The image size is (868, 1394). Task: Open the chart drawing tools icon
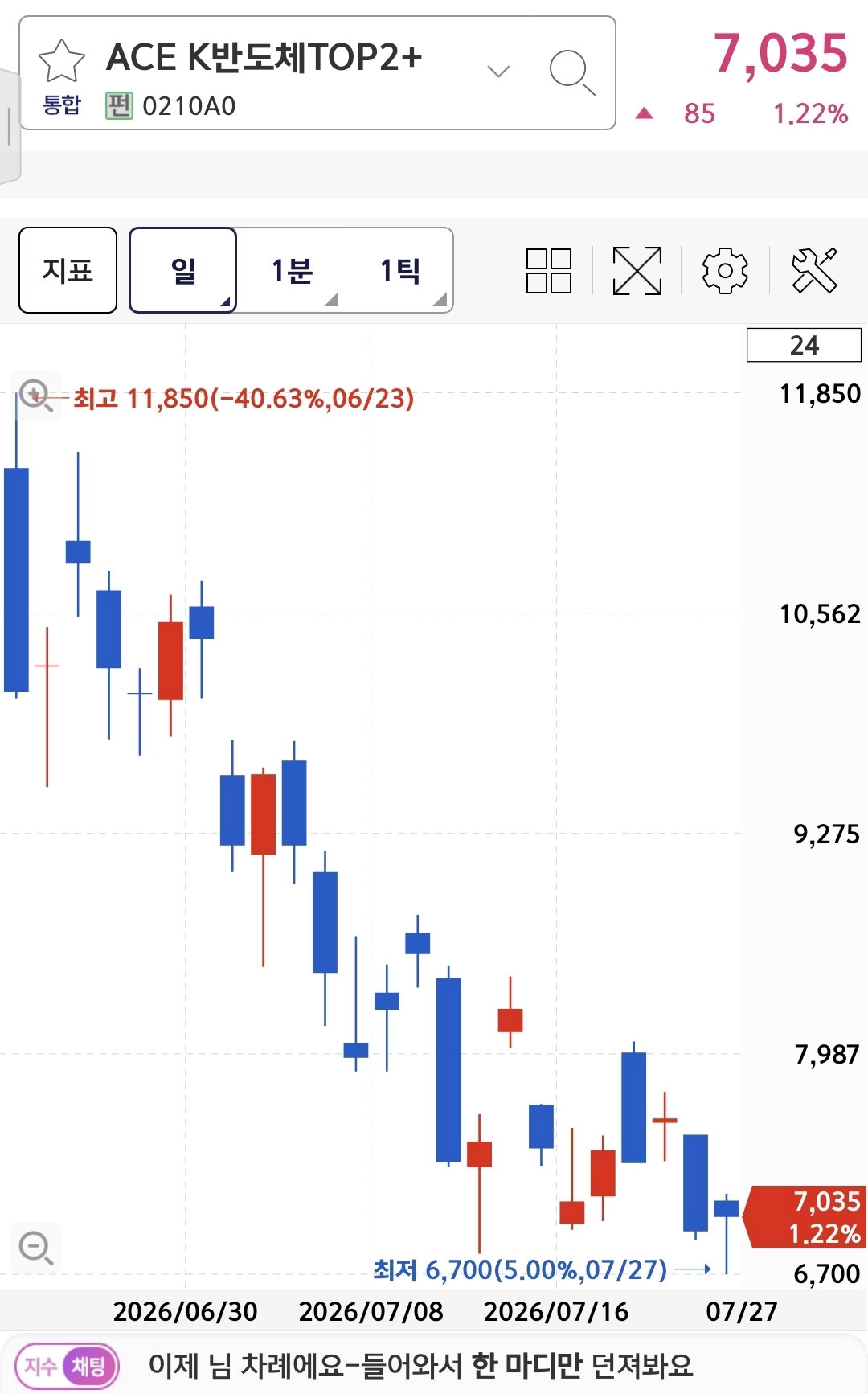pos(814,270)
